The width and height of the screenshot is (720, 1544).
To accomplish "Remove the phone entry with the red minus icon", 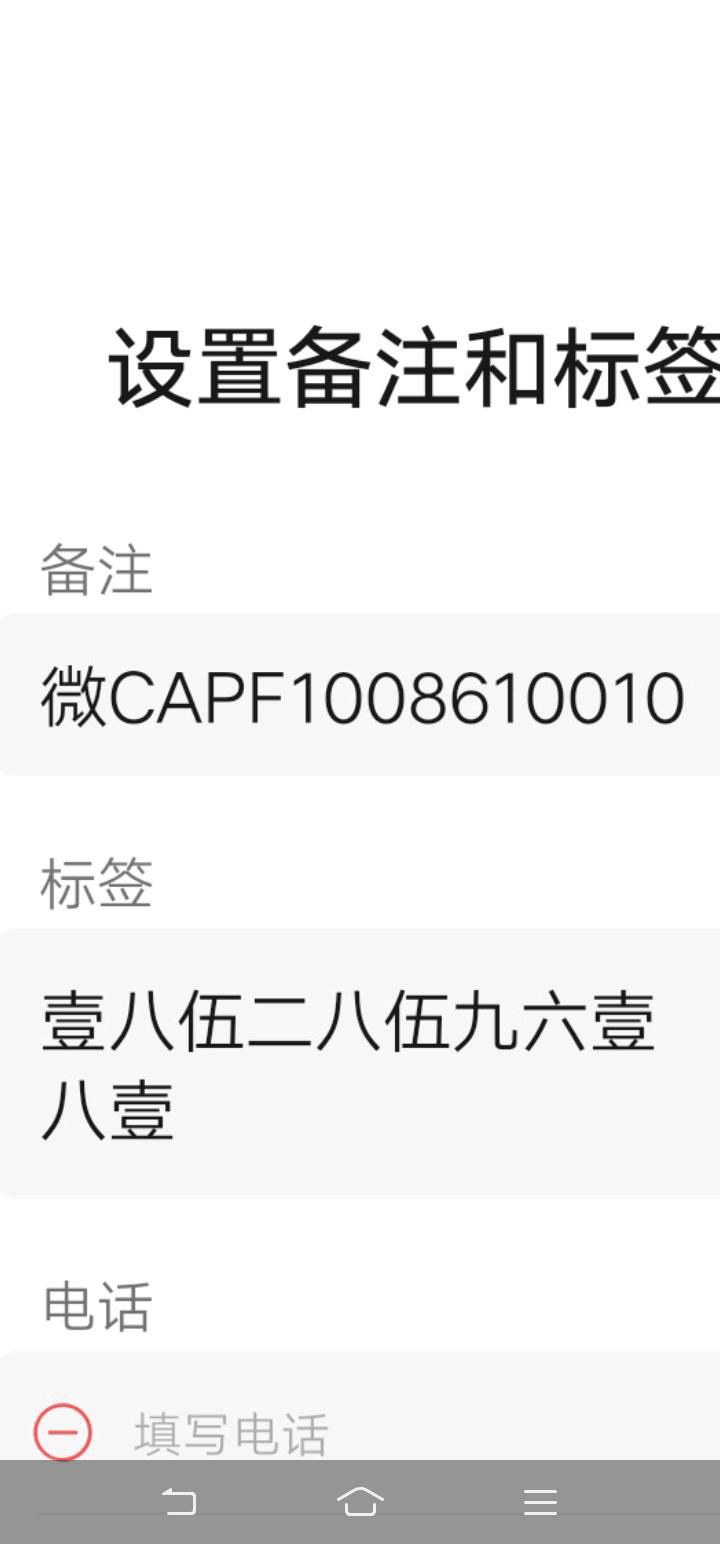I will pos(63,1433).
